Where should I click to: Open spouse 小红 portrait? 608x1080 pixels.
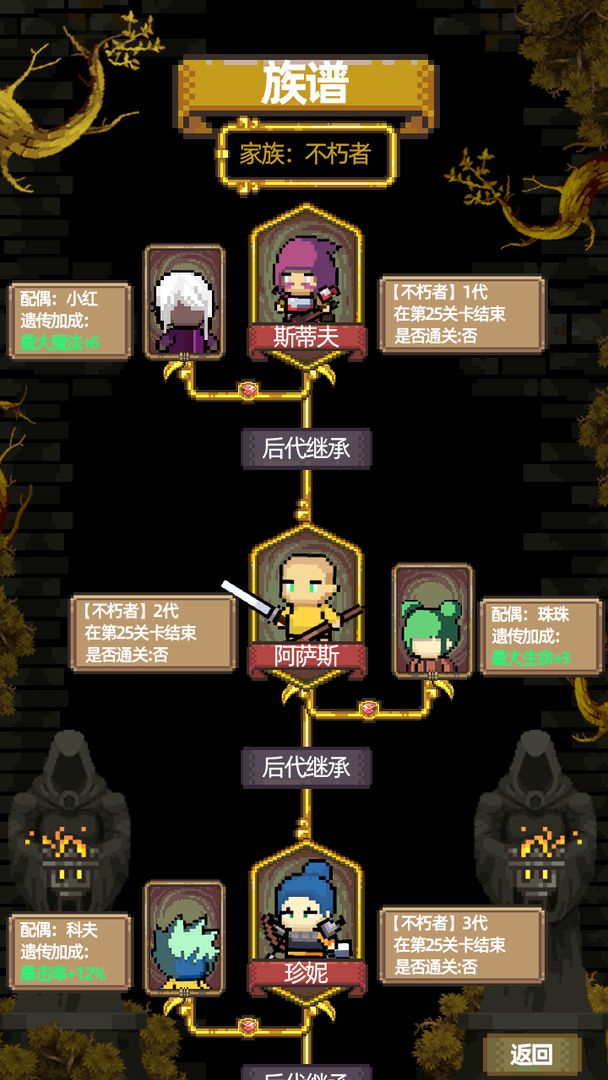[x=184, y=302]
